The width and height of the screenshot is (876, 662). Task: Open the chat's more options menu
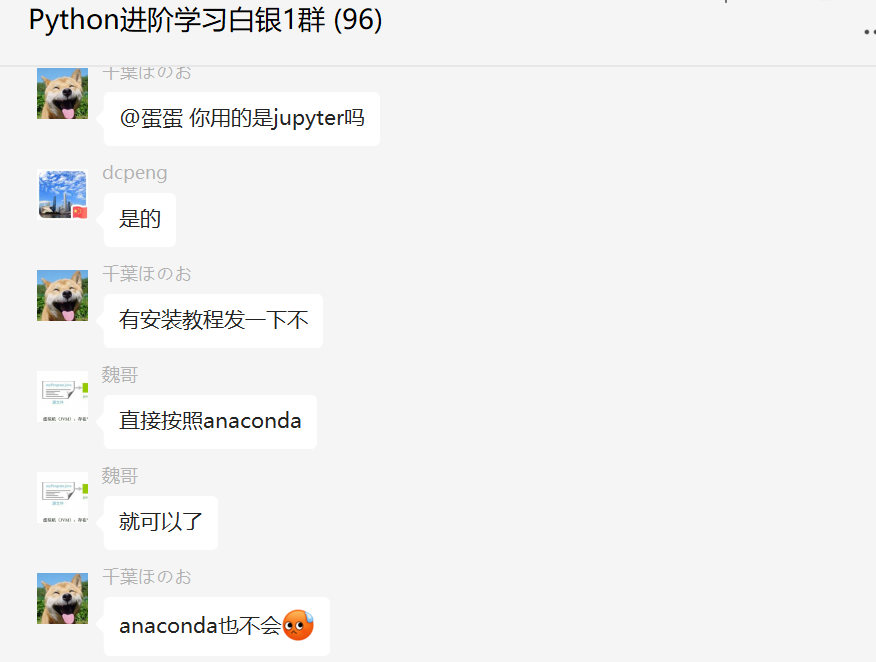pos(868,32)
